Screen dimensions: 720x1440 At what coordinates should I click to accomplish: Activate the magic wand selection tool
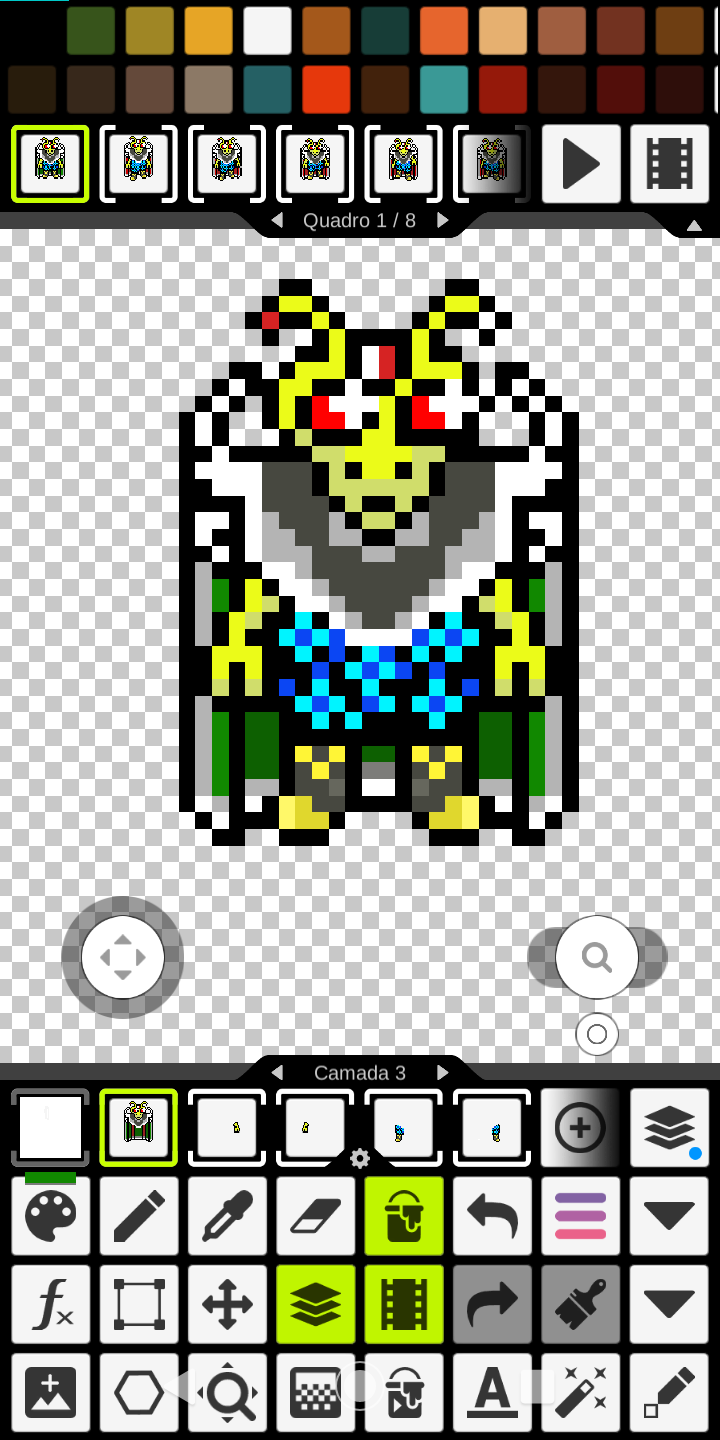click(580, 1392)
